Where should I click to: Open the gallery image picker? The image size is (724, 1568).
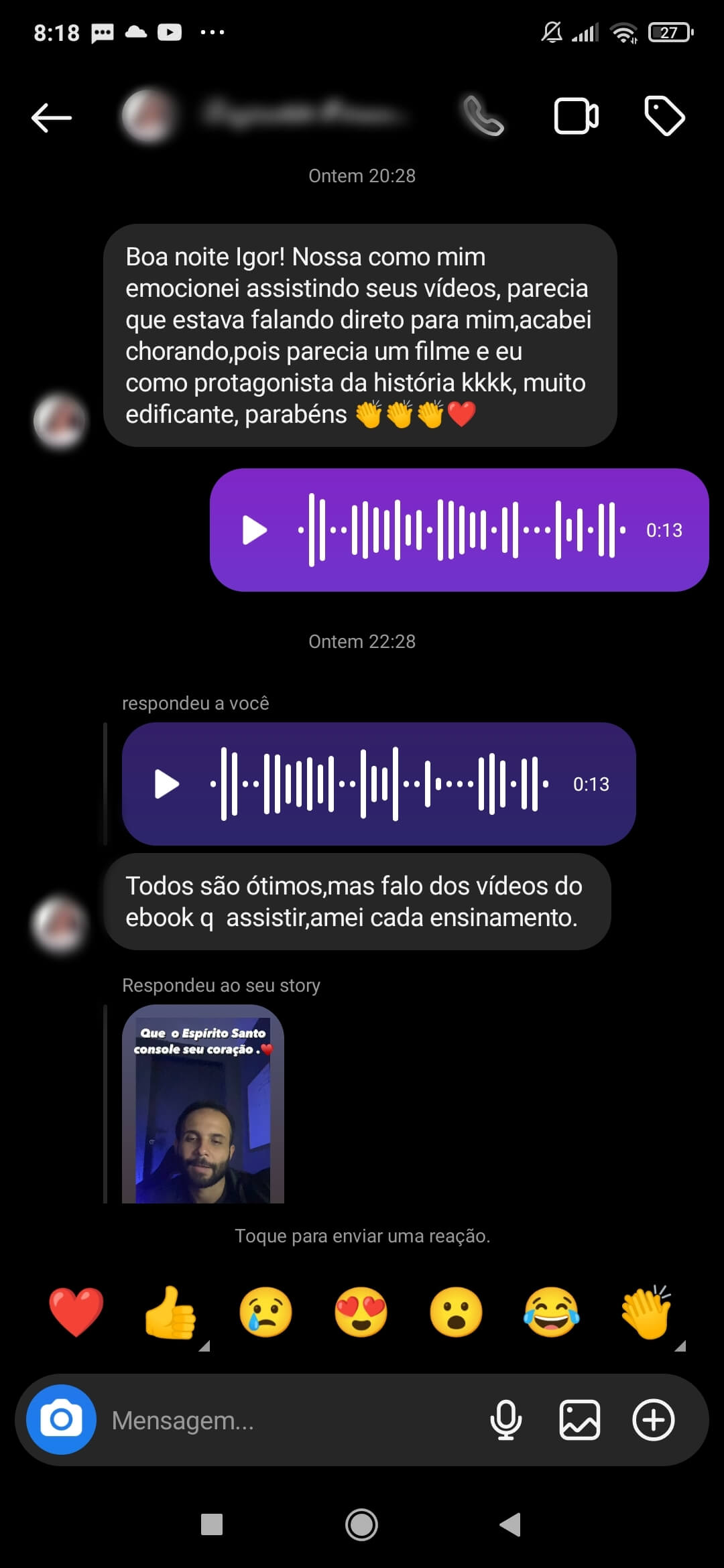(580, 1419)
